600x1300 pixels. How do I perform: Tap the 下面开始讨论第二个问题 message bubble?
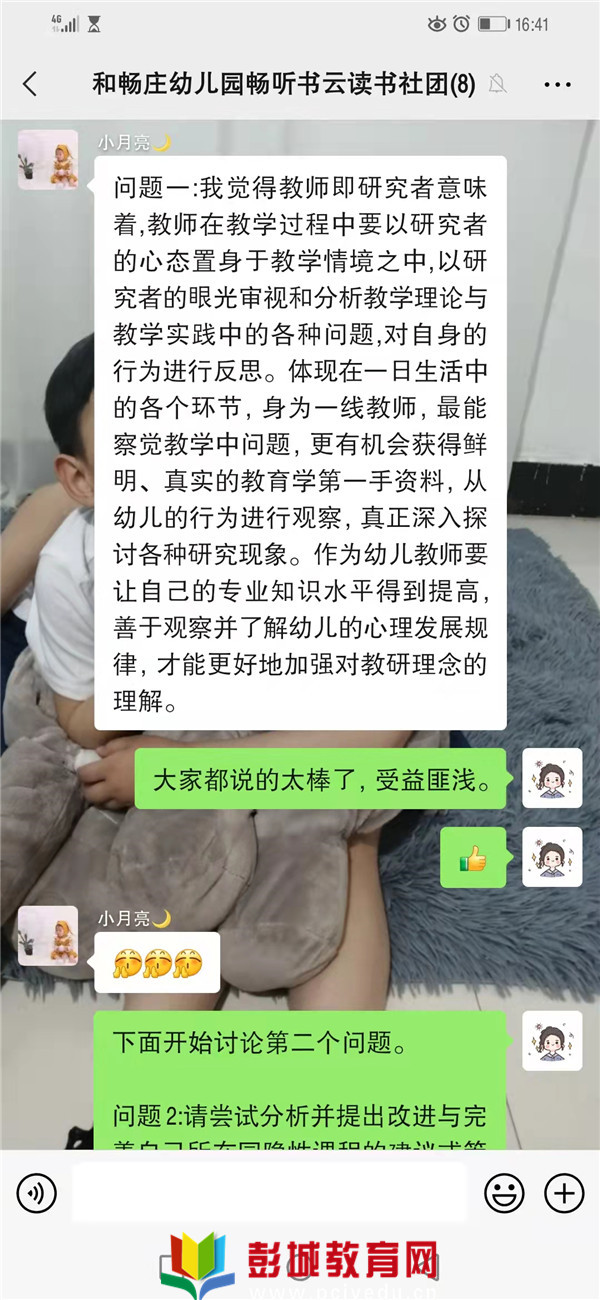[300, 1045]
